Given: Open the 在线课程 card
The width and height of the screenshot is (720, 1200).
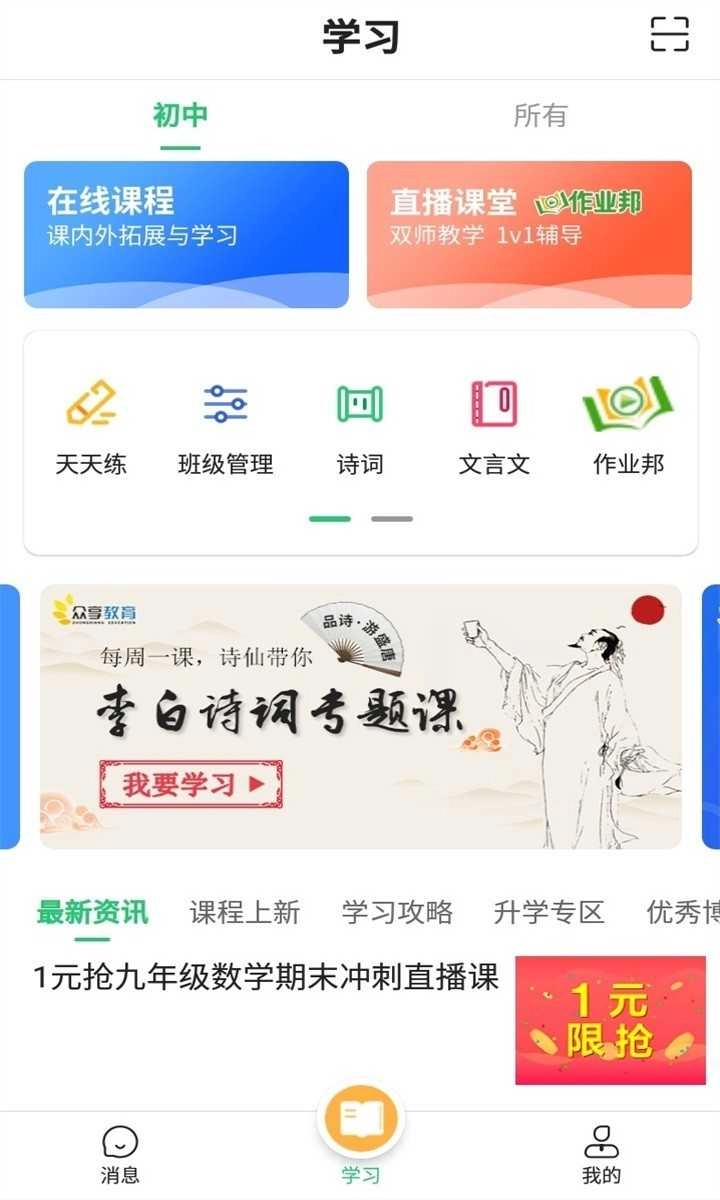Looking at the screenshot, I should [x=186, y=234].
